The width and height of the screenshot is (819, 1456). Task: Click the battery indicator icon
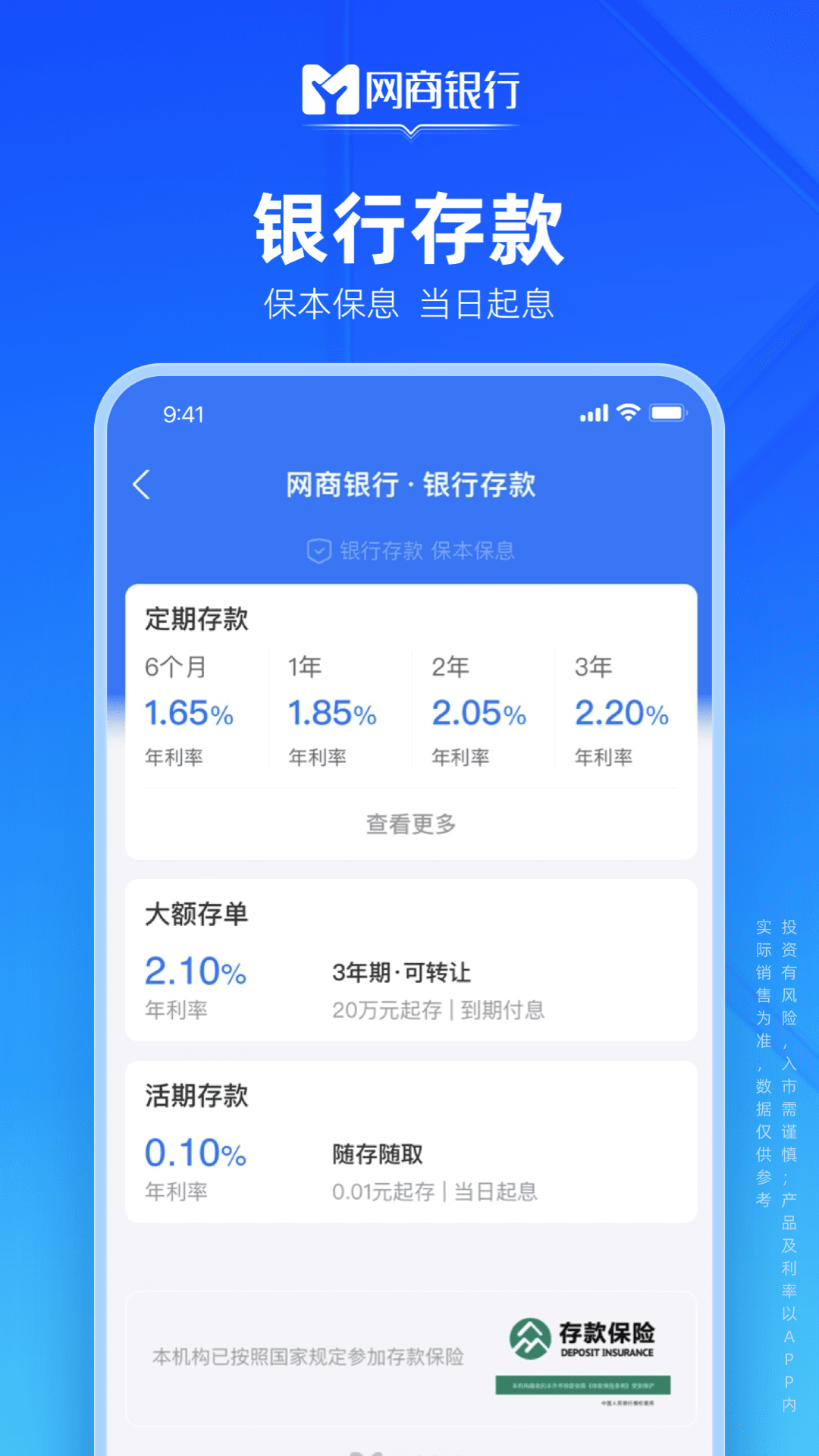pyautogui.click(x=665, y=412)
